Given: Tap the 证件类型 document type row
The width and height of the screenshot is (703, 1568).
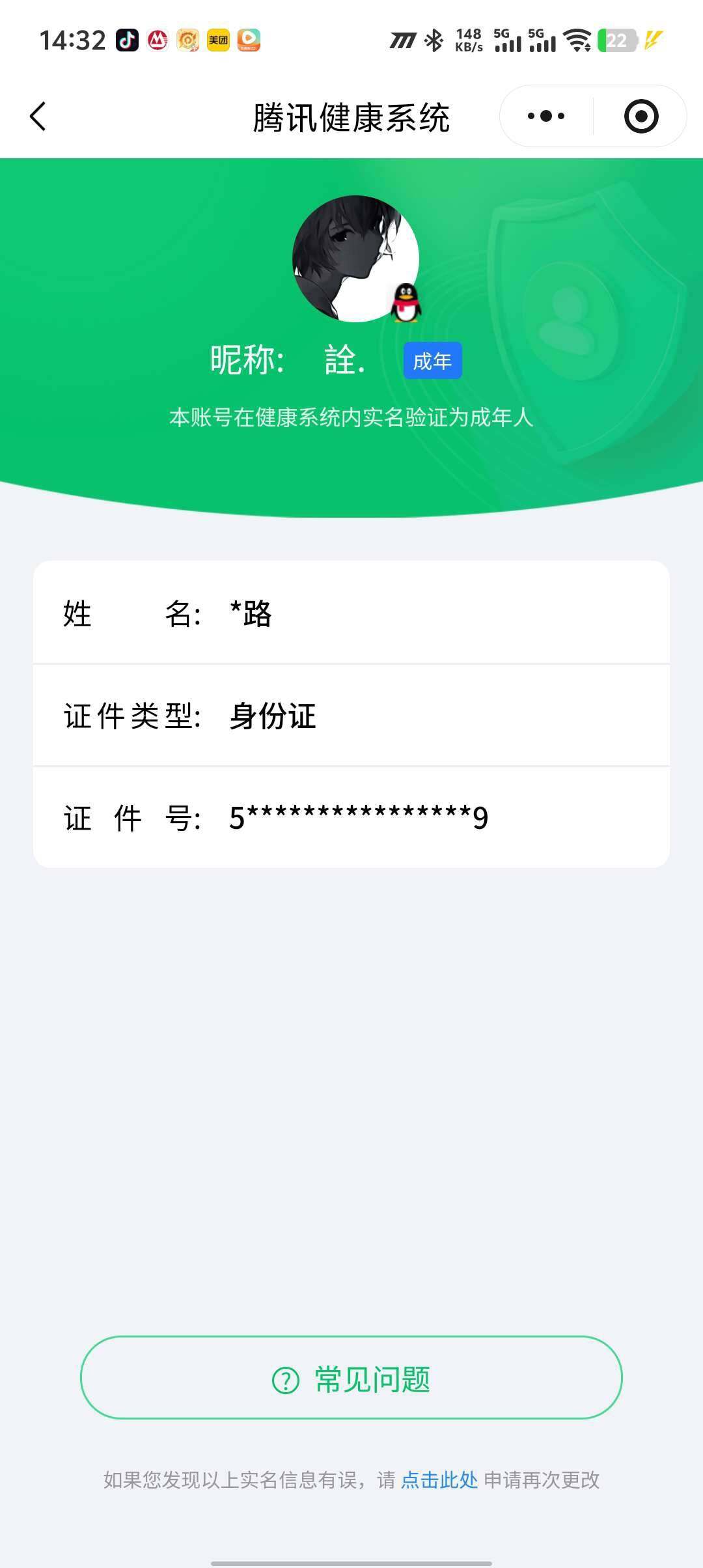Looking at the screenshot, I should (x=351, y=716).
